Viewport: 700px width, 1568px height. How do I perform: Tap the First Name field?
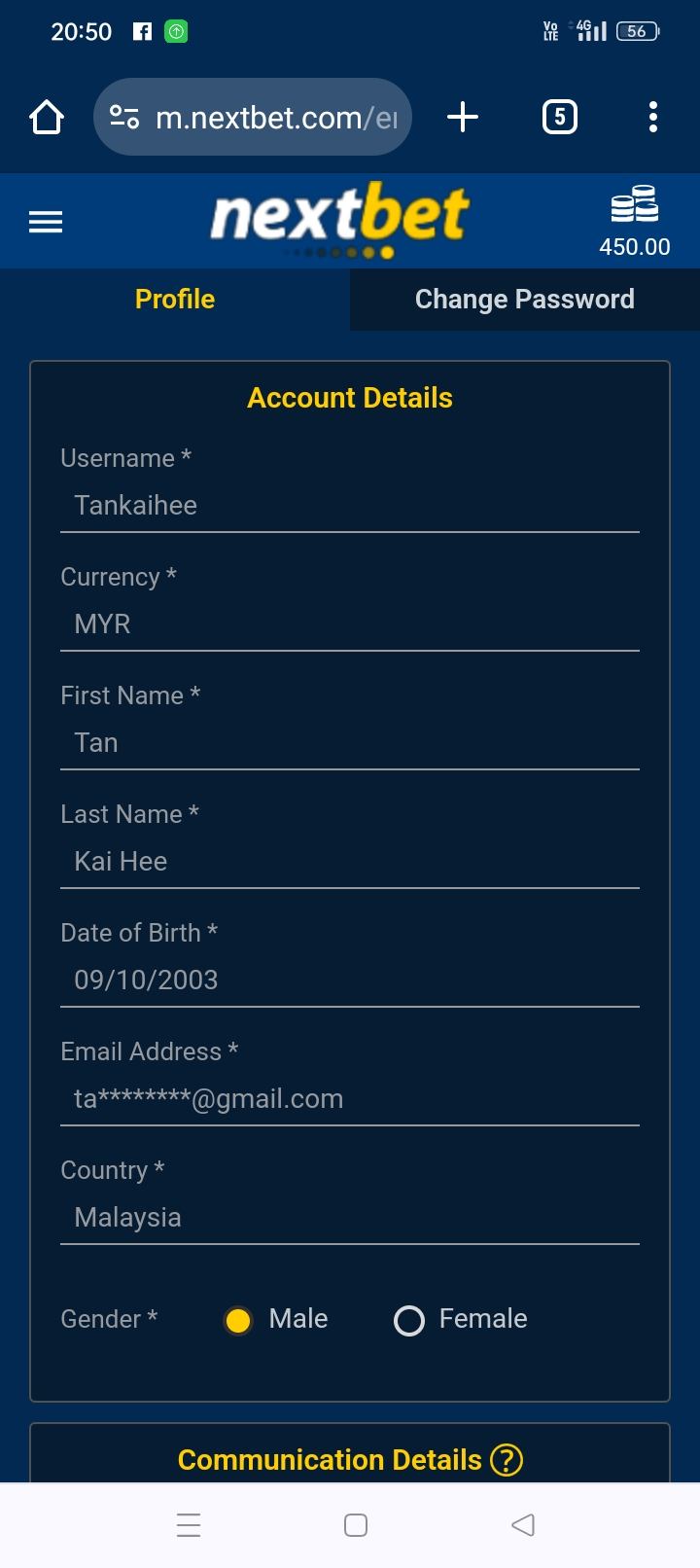pos(349,743)
